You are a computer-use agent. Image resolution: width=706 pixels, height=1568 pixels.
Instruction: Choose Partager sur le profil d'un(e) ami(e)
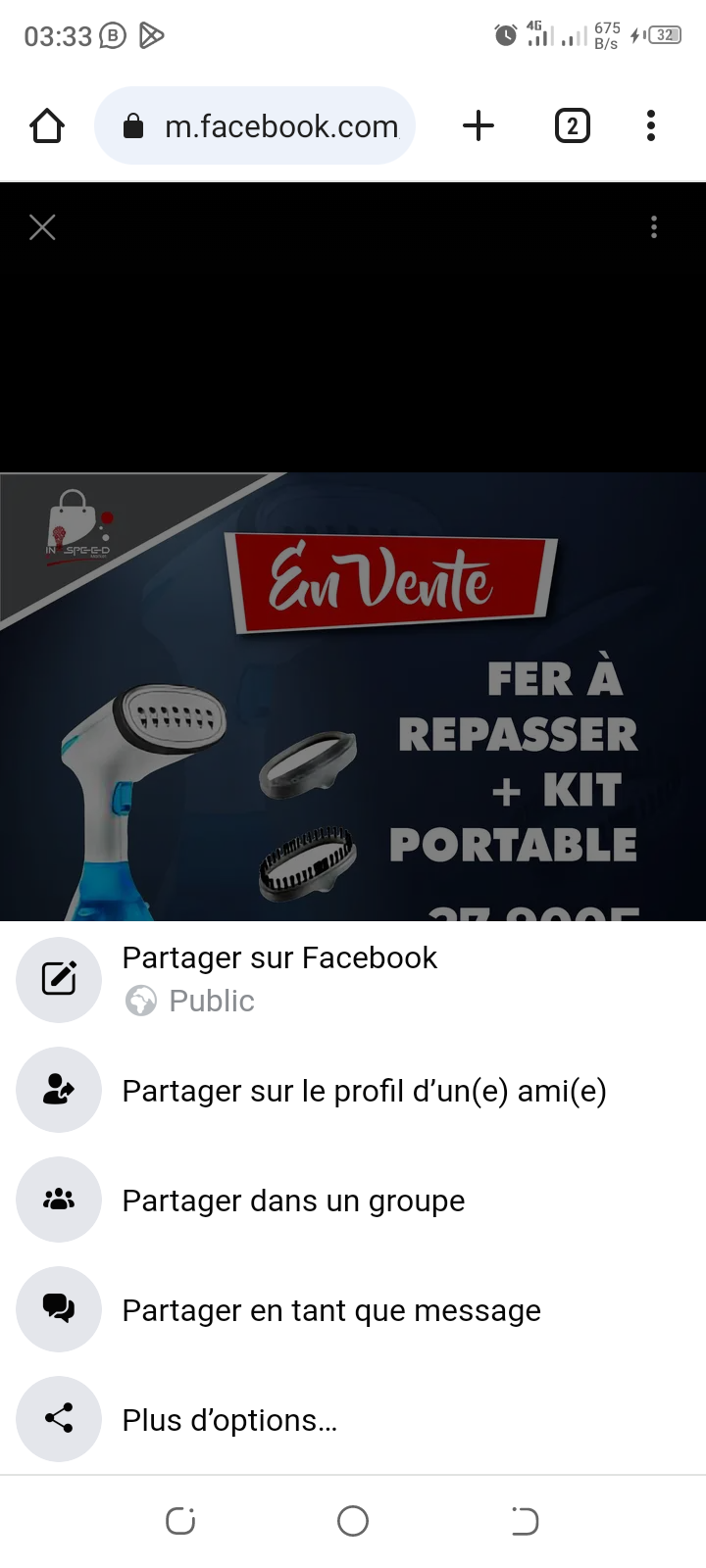click(x=363, y=1091)
